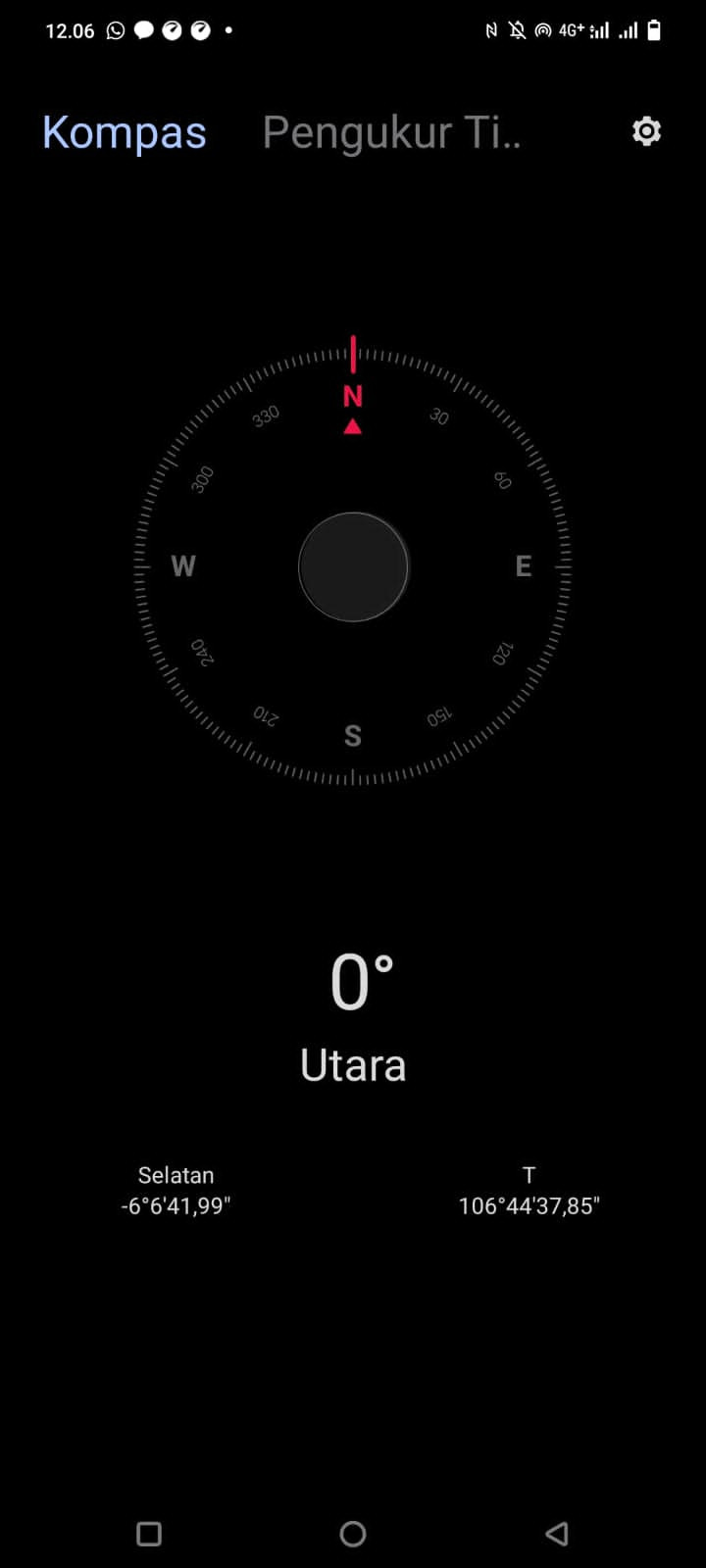Switch to the Pengukur Ti.. tab

391,132
